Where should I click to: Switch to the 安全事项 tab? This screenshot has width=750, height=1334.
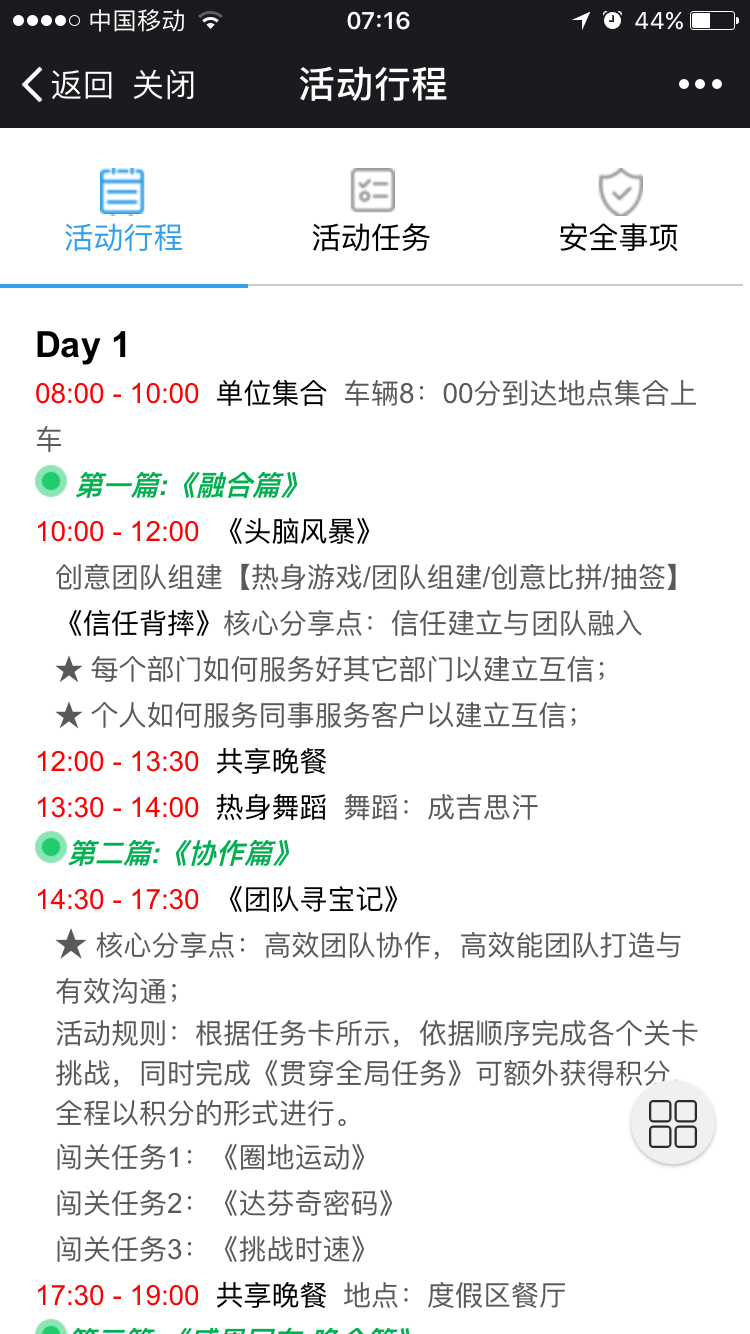(619, 210)
